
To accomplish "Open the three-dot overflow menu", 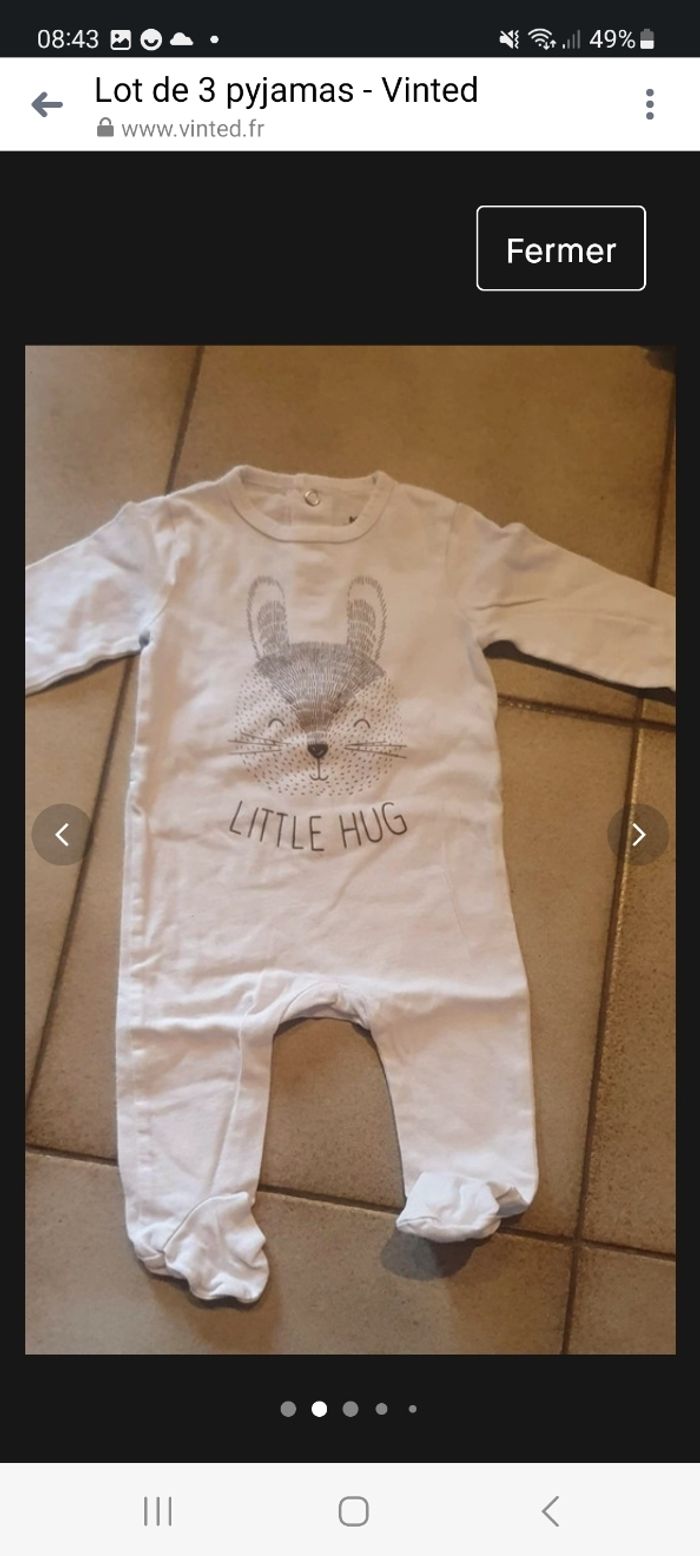I will click(650, 104).
